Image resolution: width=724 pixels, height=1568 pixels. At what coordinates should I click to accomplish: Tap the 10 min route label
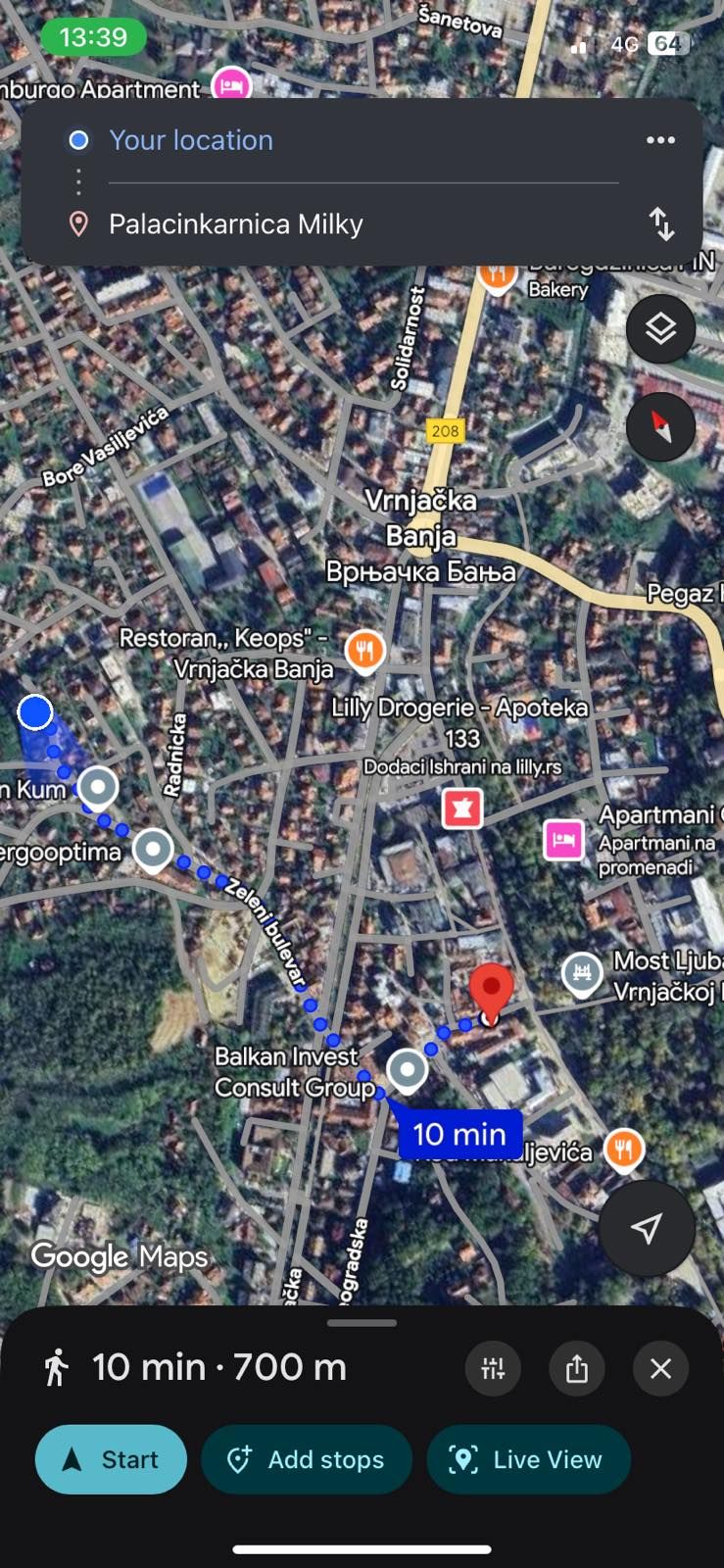(x=459, y=1135)
